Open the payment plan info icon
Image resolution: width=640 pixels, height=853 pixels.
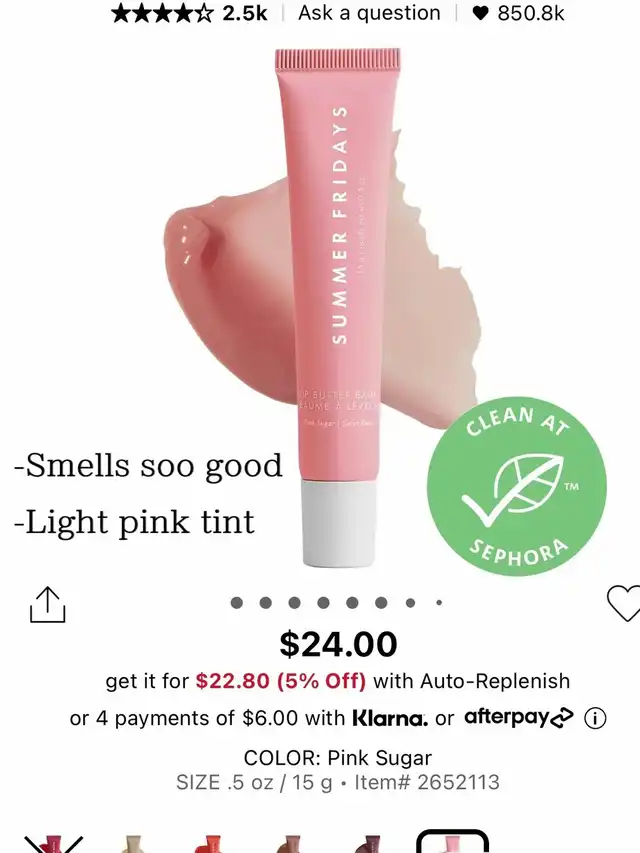click(595, 718)
